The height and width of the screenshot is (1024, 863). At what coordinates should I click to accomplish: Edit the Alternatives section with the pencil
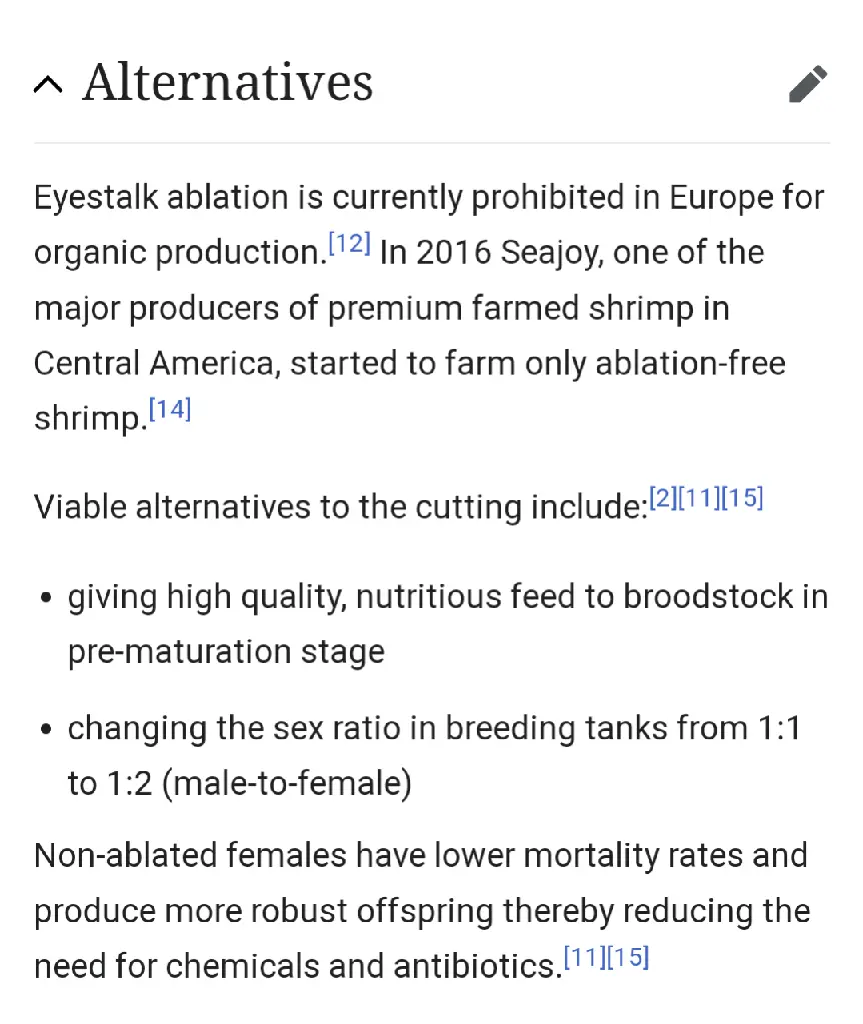coord(807,84)
